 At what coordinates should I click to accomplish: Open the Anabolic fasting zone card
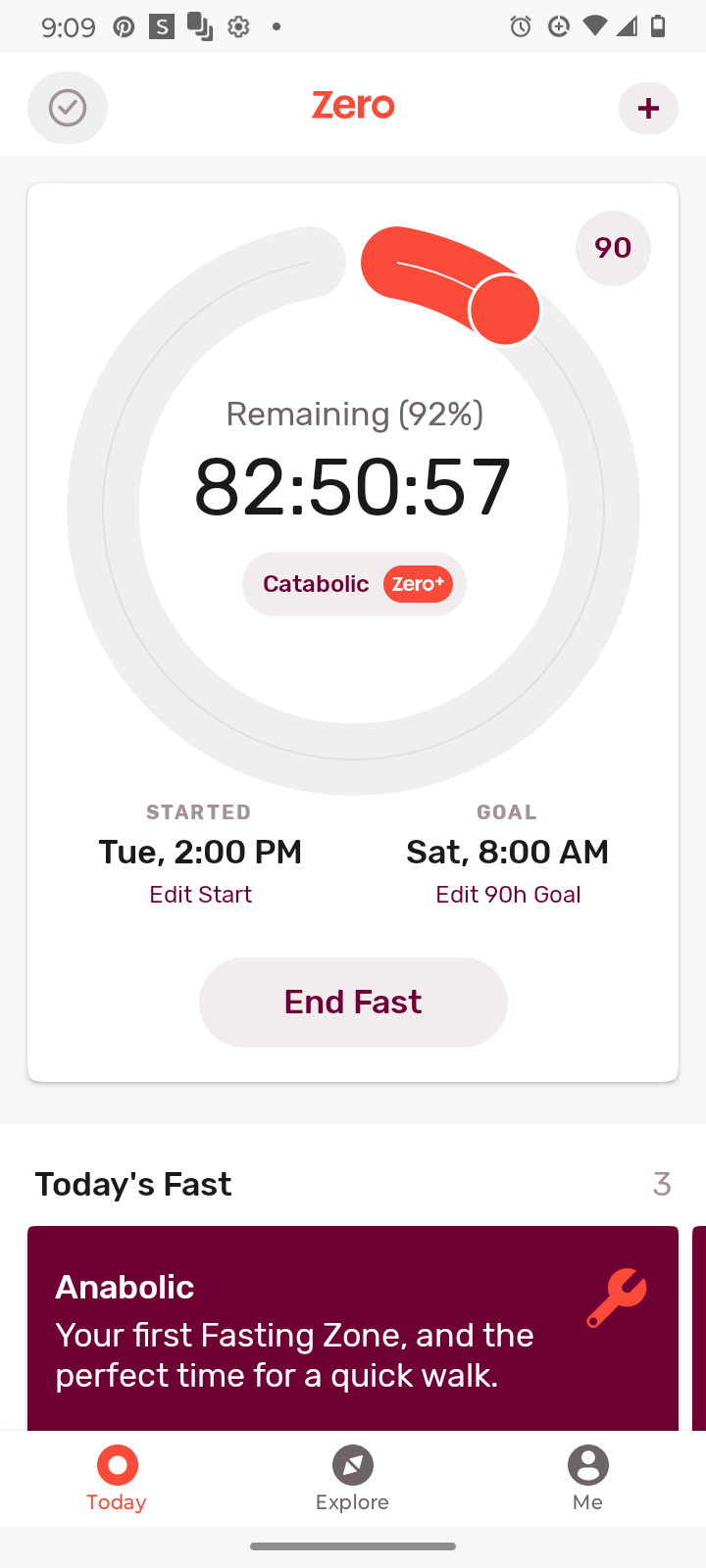pyautogui.click(x=353, y=1328)
